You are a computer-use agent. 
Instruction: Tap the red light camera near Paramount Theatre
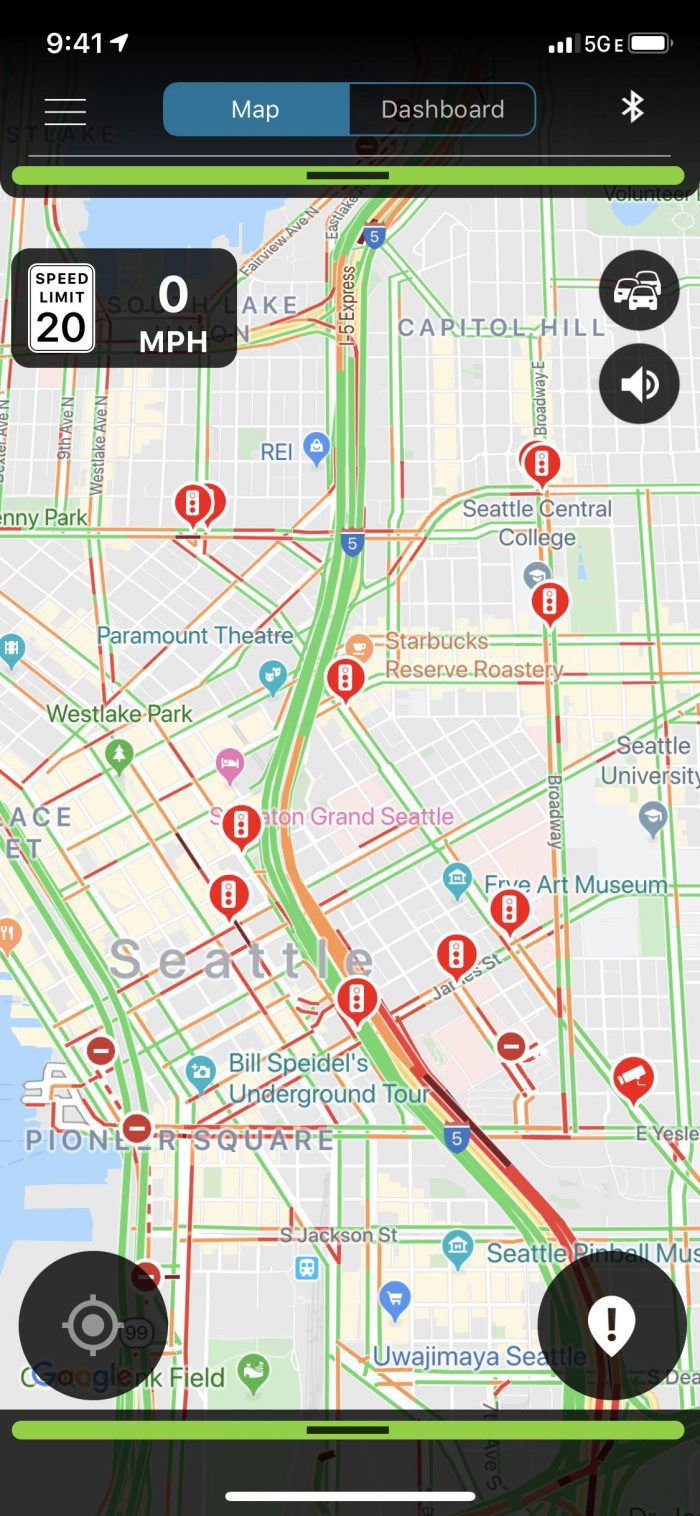(x=346, y=679)
